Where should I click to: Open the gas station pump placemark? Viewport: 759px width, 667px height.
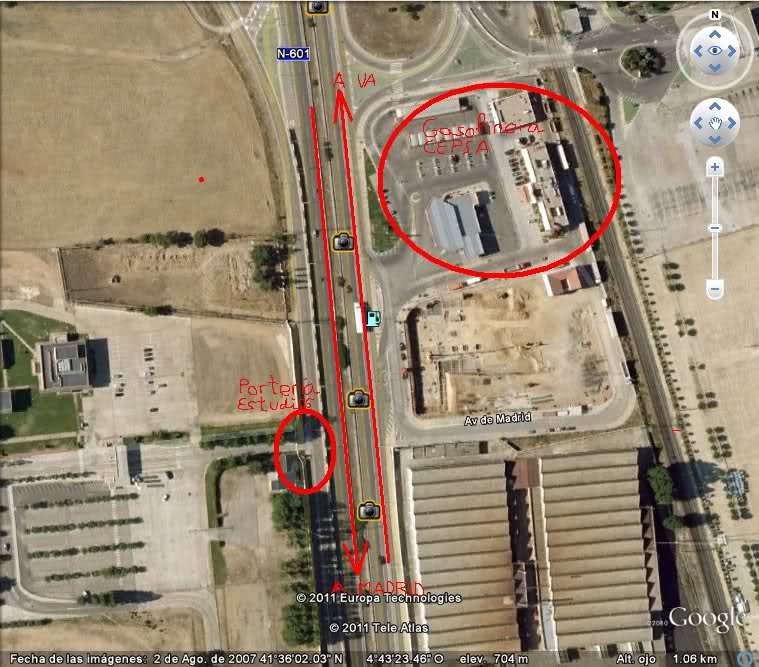pyautogui.click(x=373, y=318)
